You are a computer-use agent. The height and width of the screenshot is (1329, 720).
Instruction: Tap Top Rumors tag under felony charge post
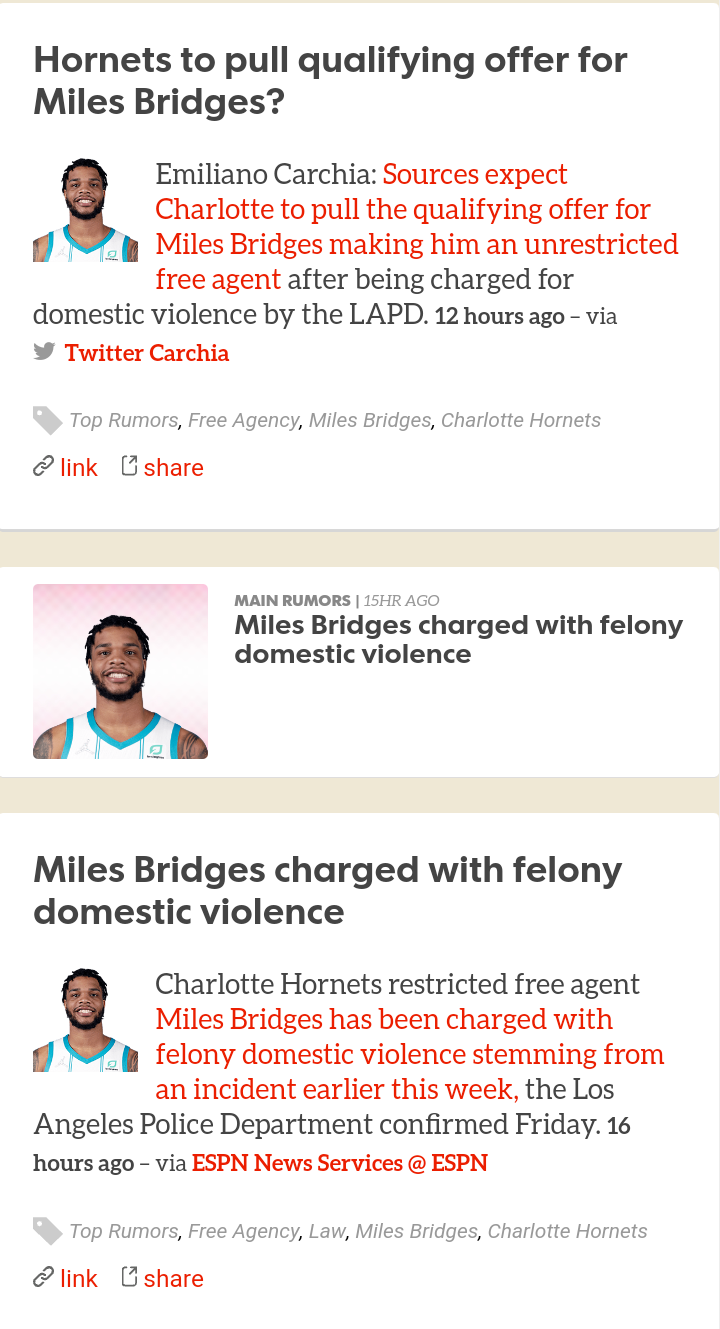tap(124, 1231)
